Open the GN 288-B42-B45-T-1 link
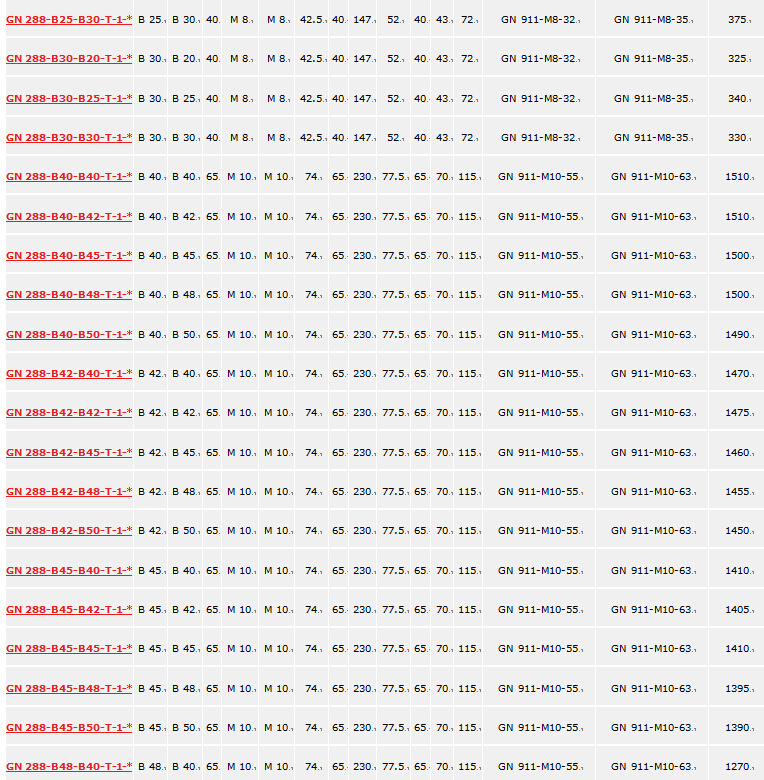764x780 pixels. 68,452
